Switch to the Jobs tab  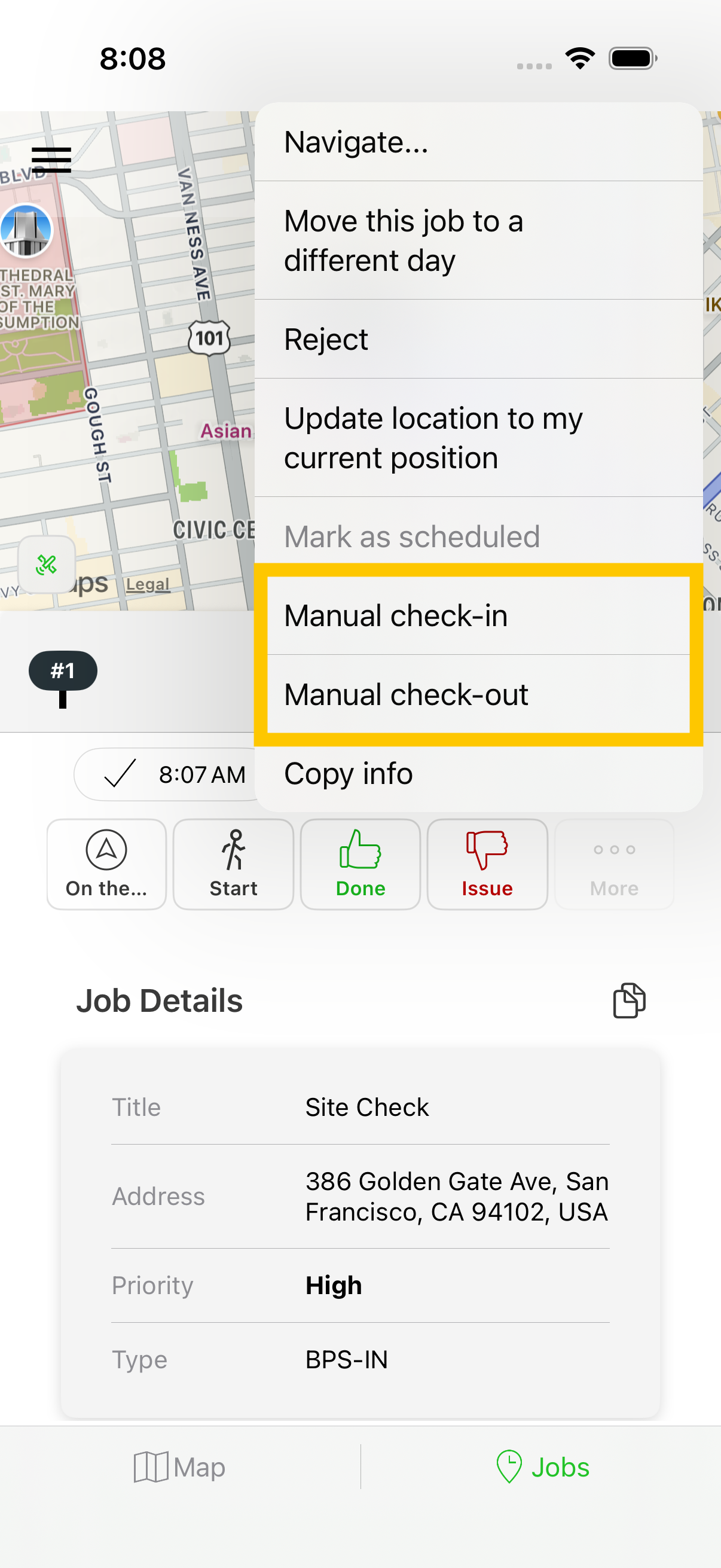(542, 1467)
